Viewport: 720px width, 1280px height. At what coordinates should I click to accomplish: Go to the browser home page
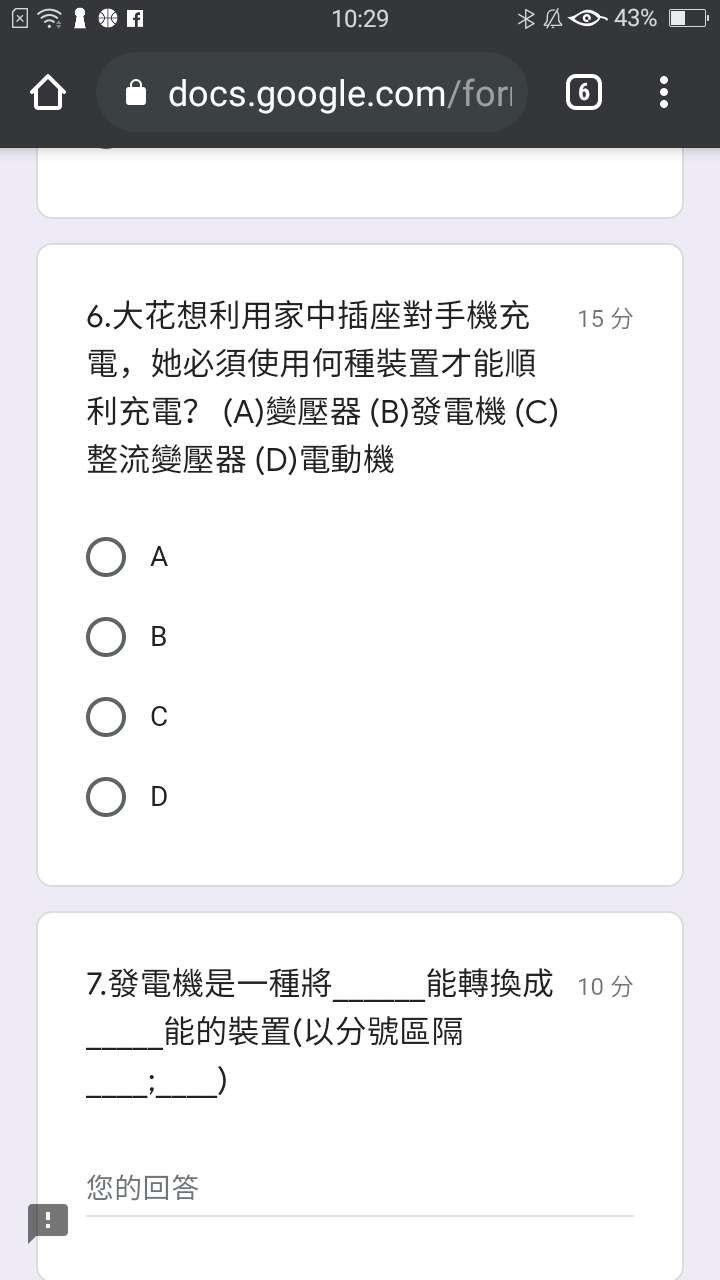tap(48, 94)
